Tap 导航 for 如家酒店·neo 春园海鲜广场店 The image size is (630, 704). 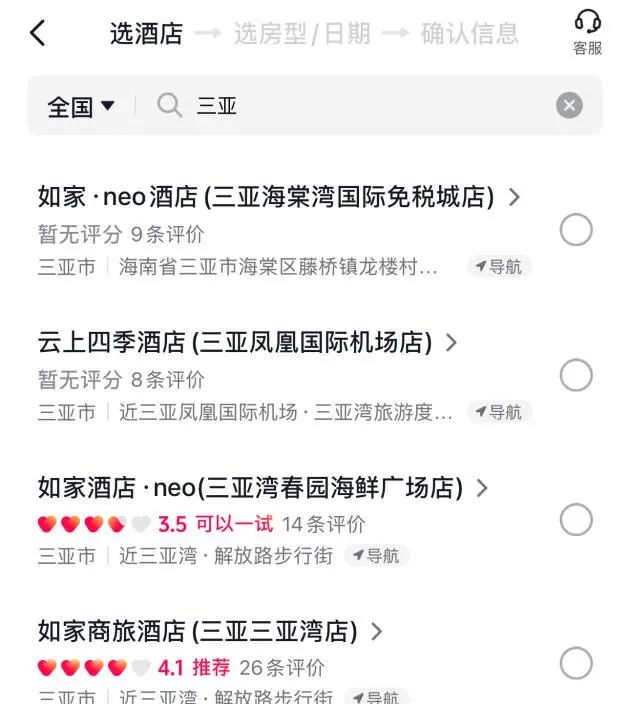(376, 555)
